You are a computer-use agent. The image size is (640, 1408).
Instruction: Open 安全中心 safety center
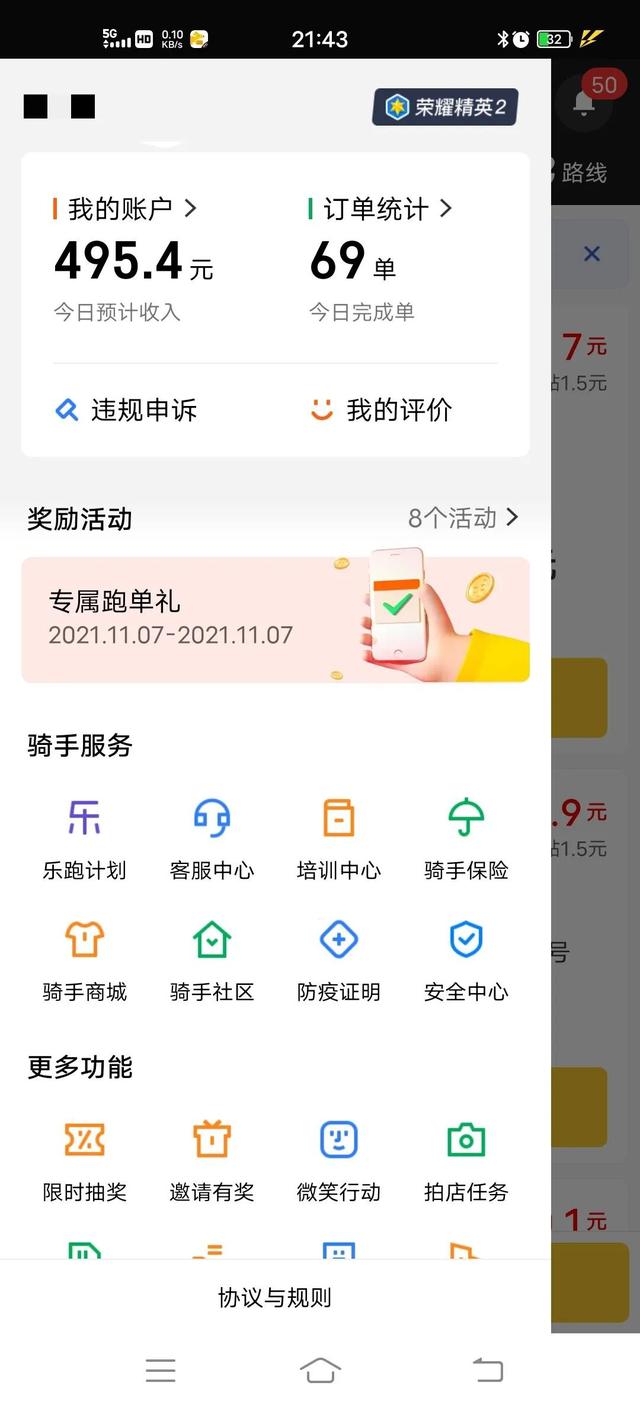[466, 960]
